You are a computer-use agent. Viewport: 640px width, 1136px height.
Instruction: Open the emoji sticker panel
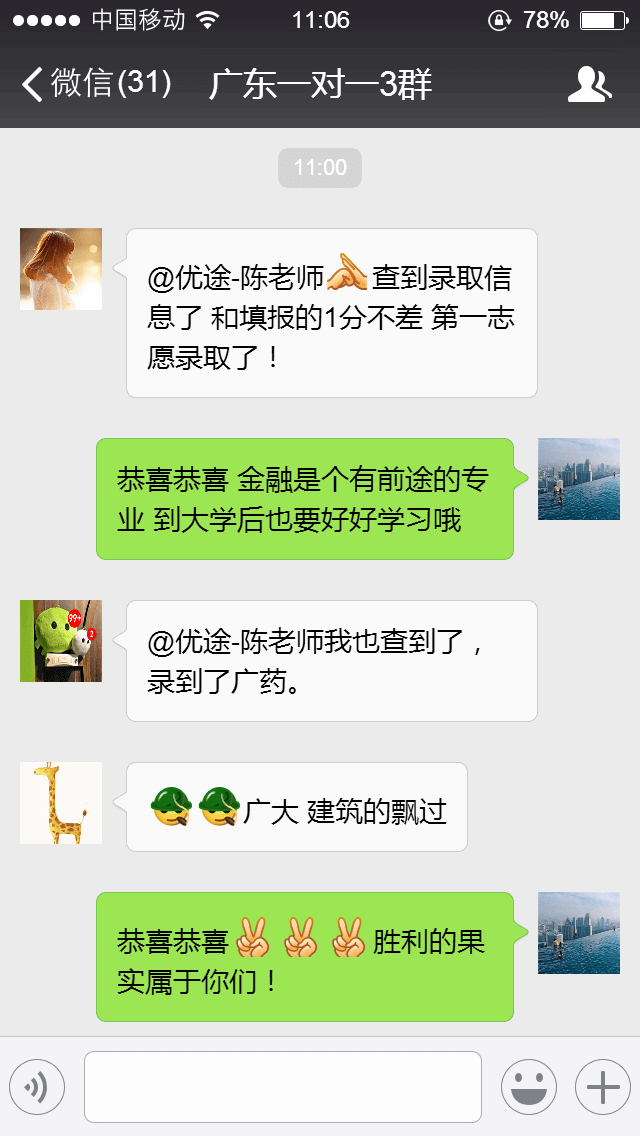528,1087
